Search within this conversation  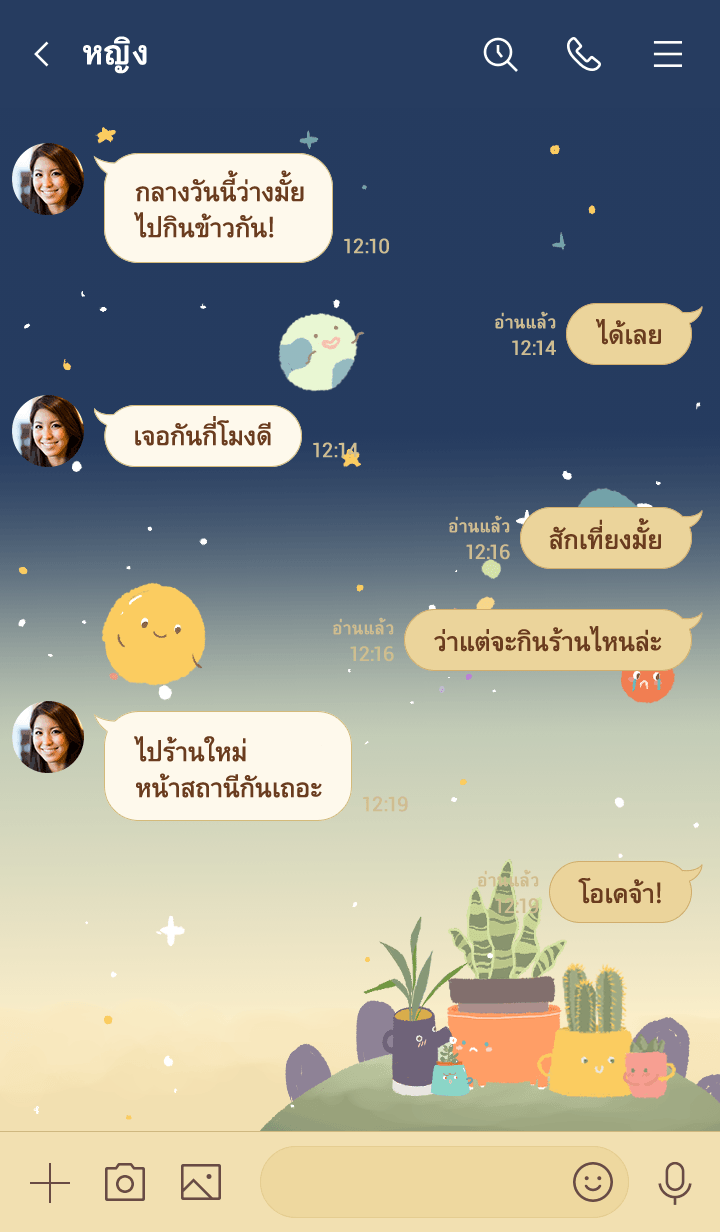(x=500, y=55)
